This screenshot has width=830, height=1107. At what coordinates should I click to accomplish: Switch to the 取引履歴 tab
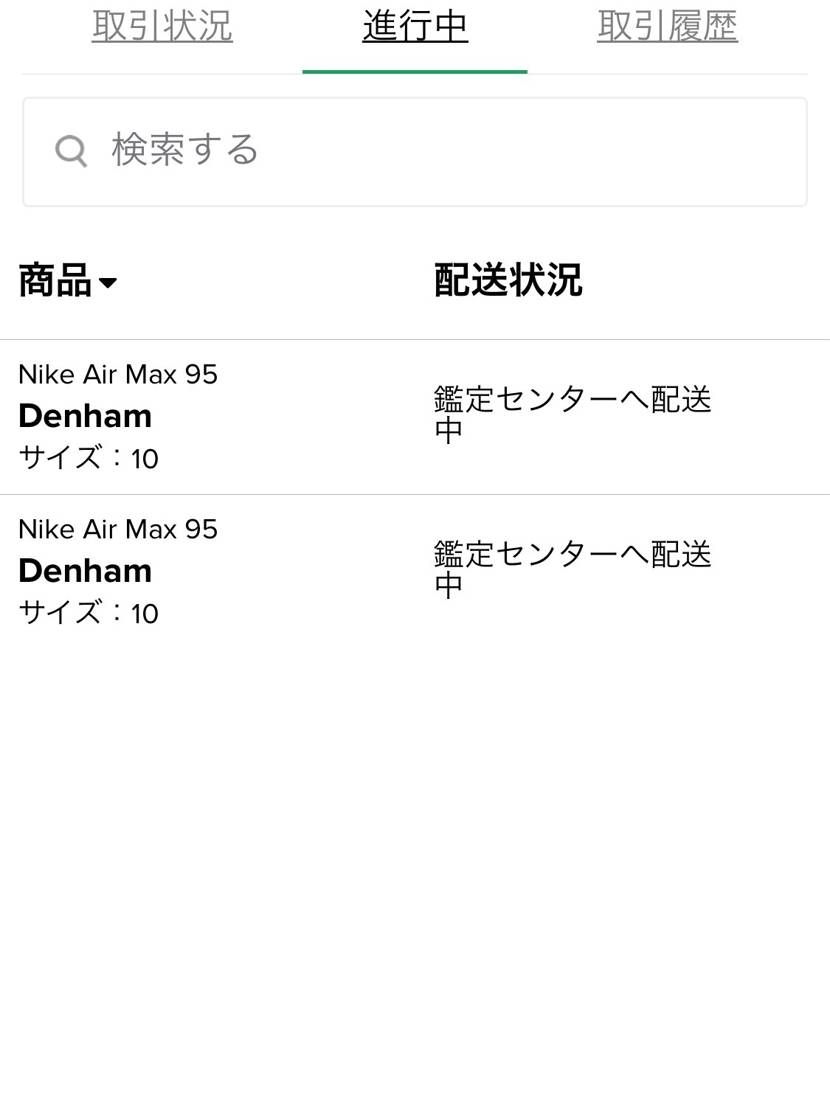click(667, 27)
